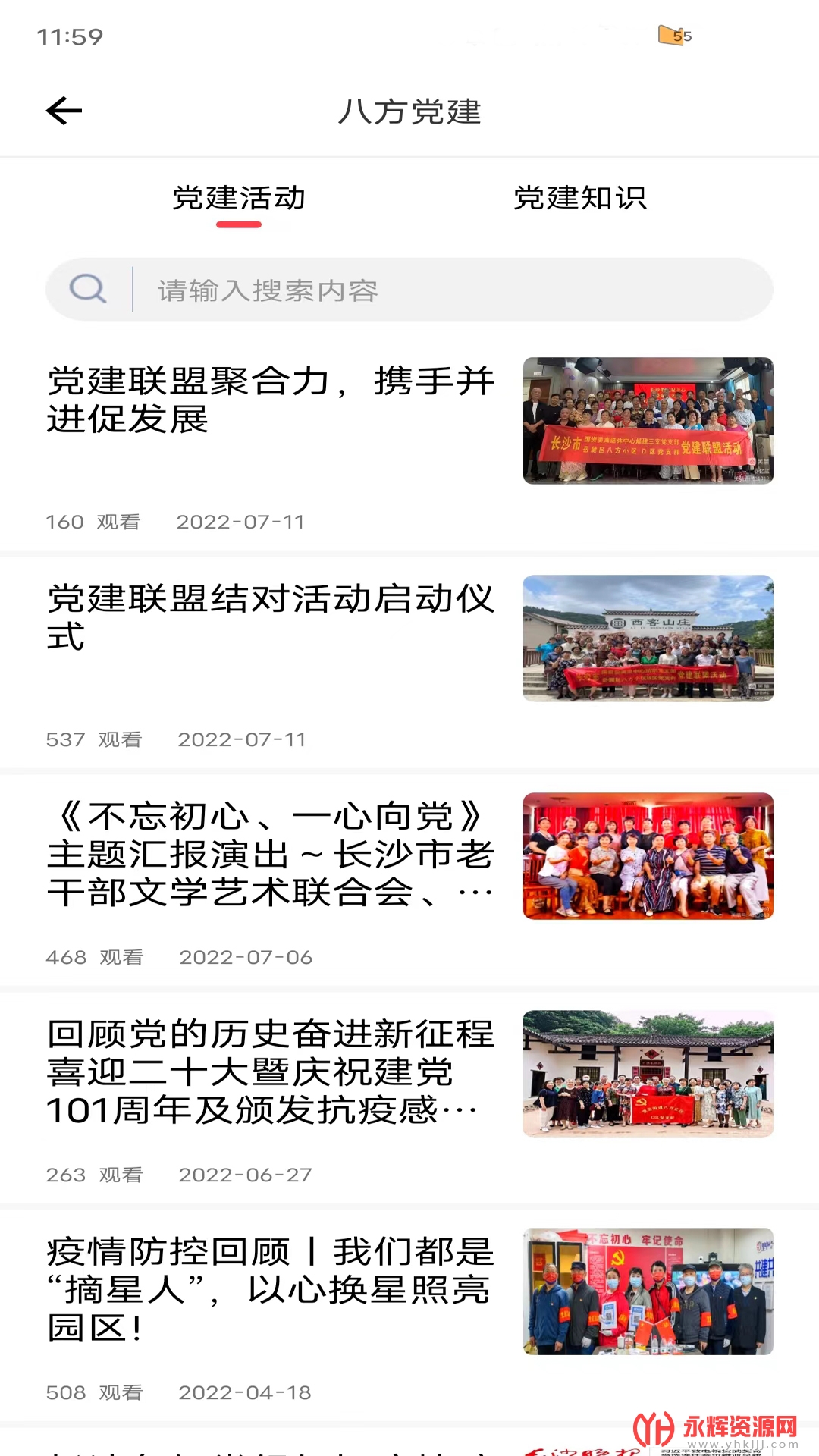This screenshot has width=819, height=1456.
Task: Open 回顾党的历史奋进新征程 article
Action: (270, 1072)
